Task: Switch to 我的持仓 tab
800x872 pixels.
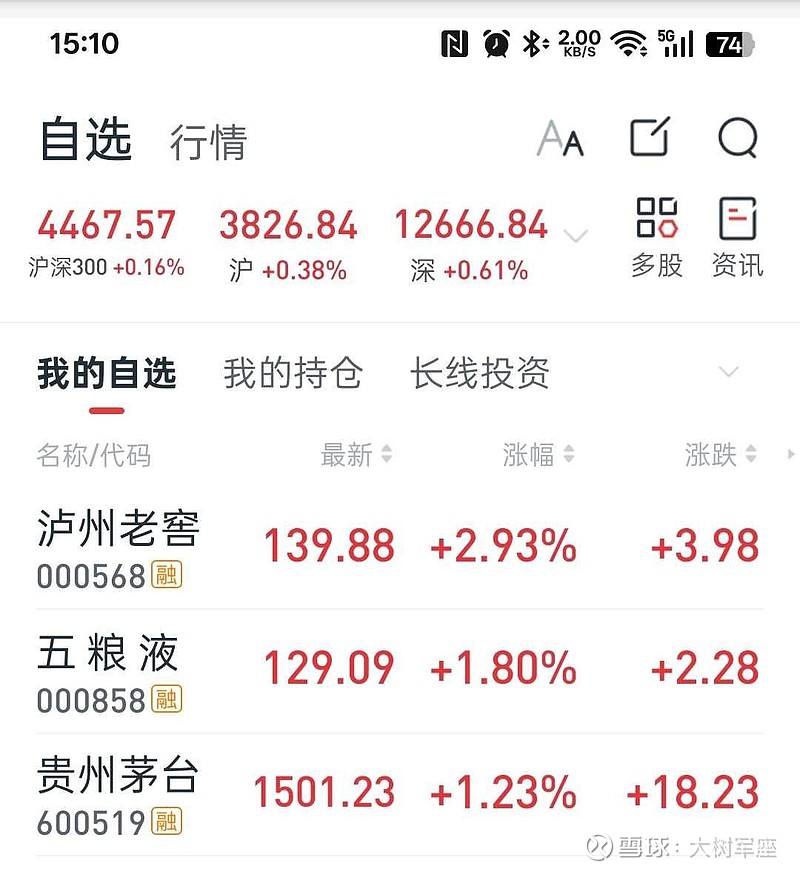Action: (x=292, y=374)
